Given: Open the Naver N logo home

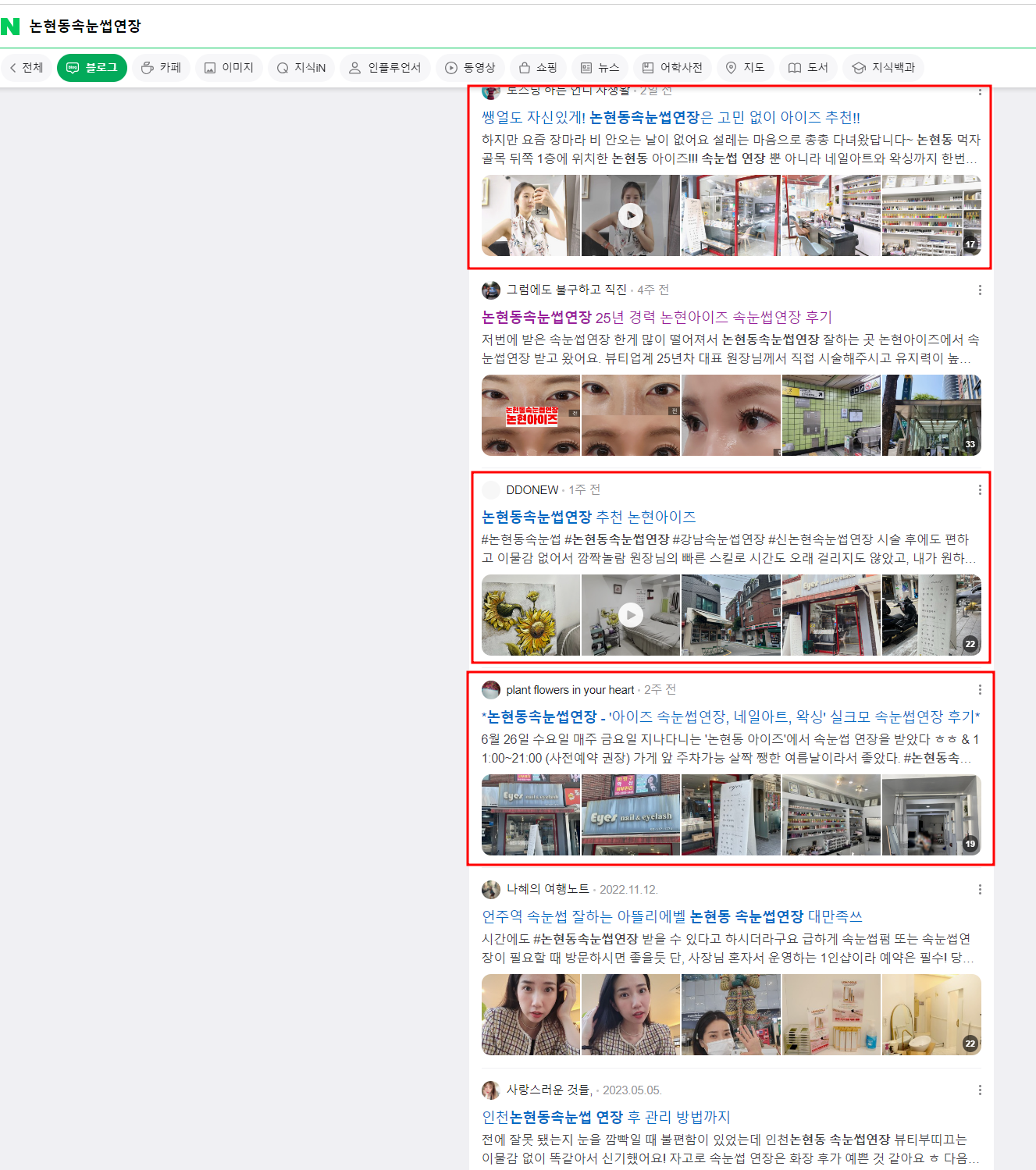Looking at the screenshot, I should pyautogui.click(x=10, y=26).
